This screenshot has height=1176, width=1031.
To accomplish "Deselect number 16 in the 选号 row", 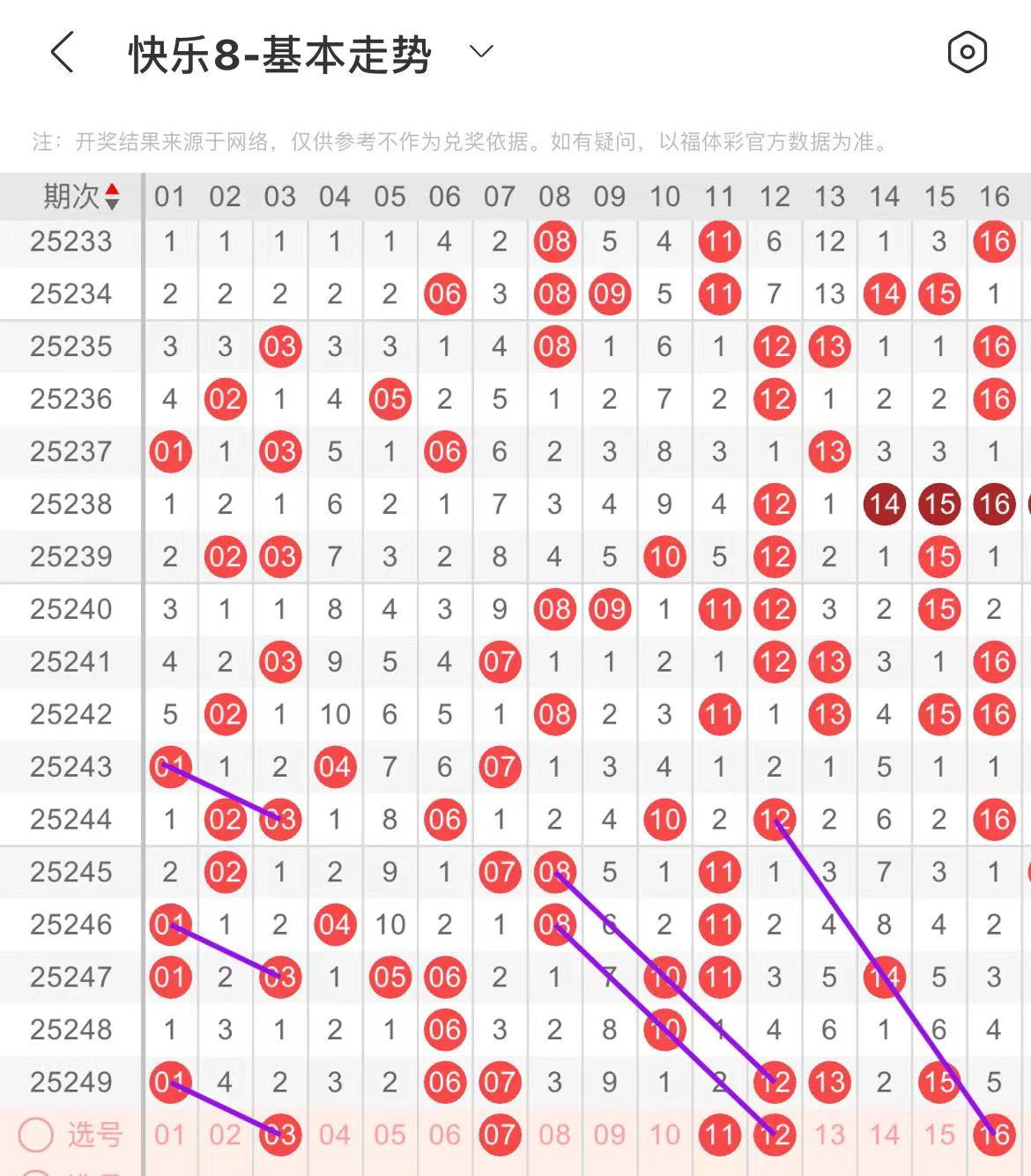I will (994, 1135).
